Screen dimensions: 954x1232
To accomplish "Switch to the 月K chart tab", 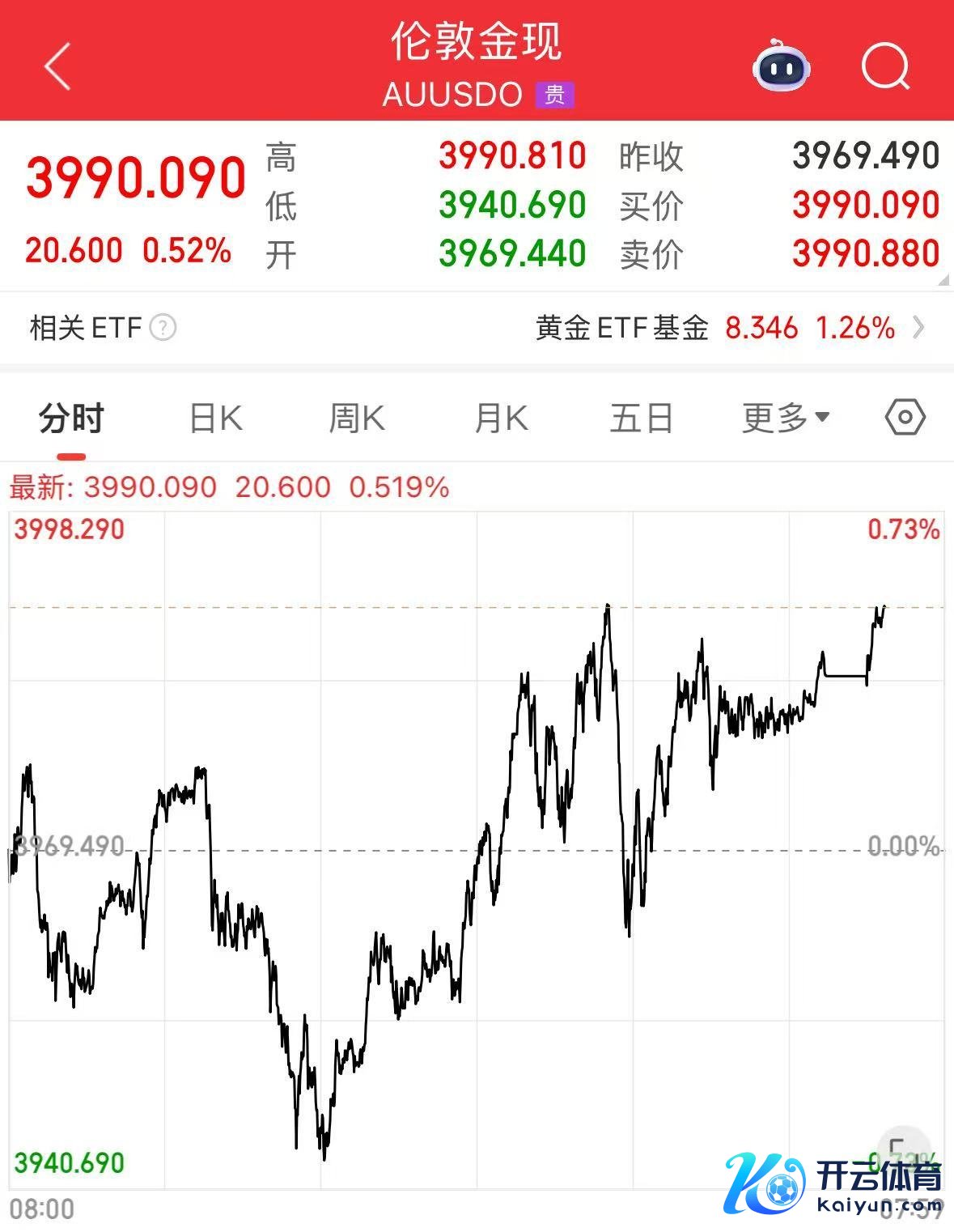I will 501,419.
